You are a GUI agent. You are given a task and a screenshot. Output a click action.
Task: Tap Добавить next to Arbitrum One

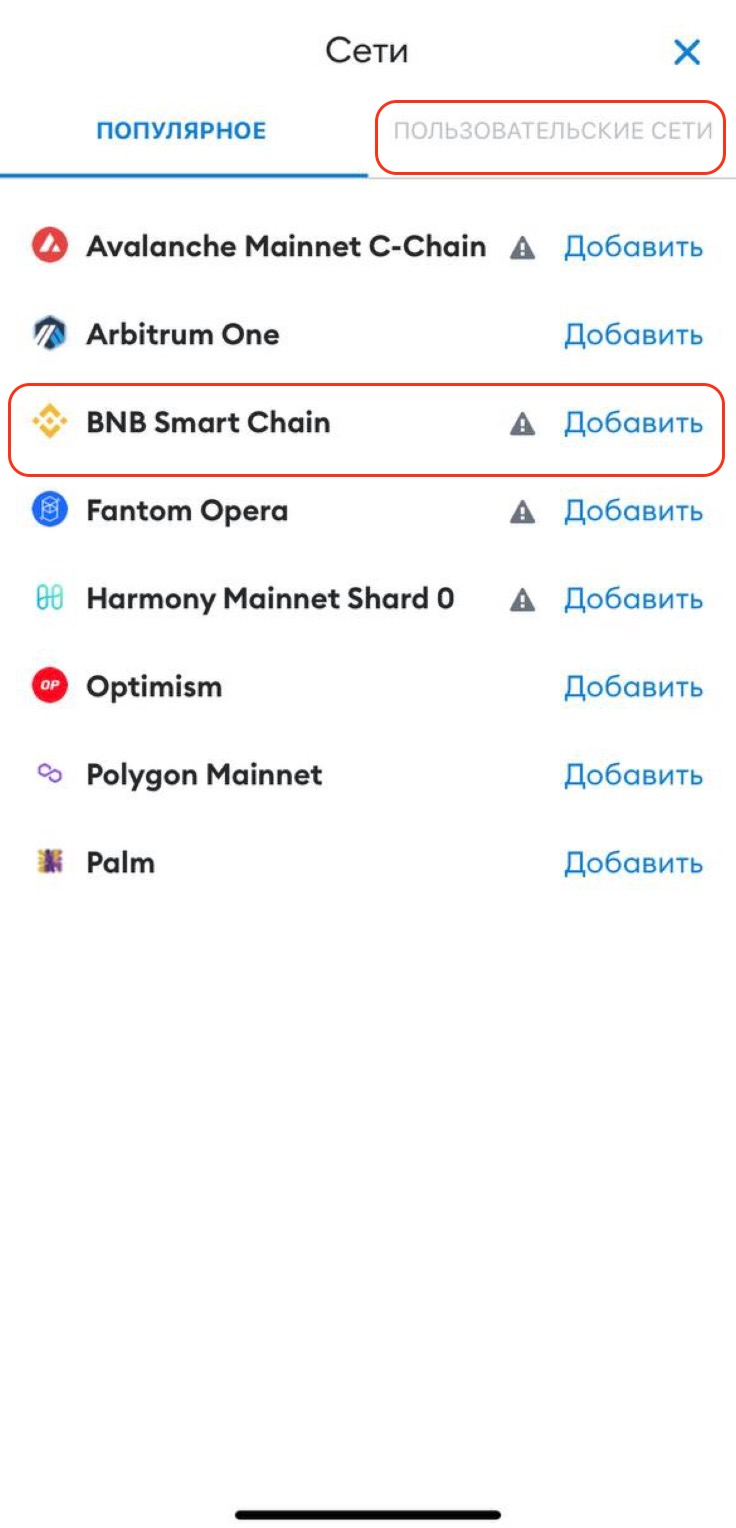[x=633, y=335]
